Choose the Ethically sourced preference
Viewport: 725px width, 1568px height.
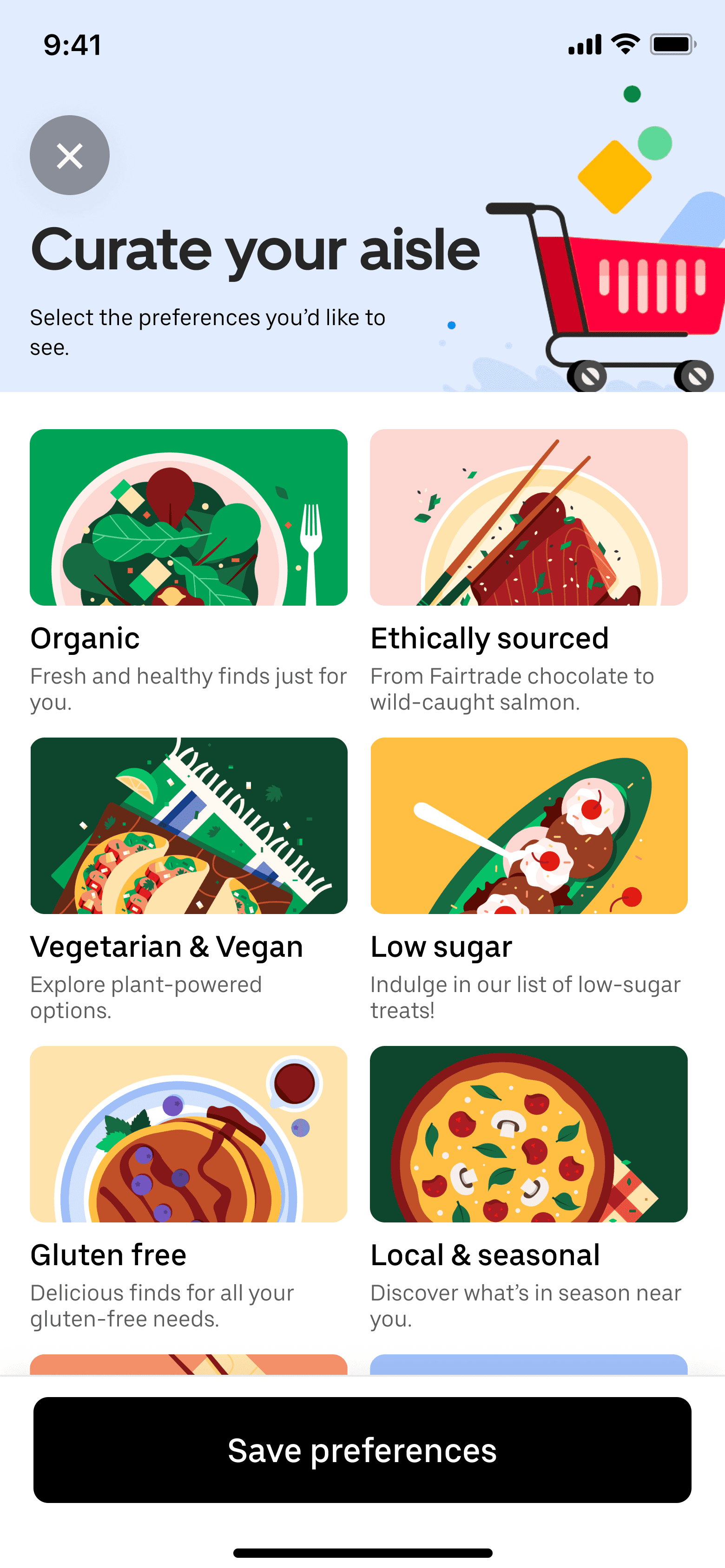pos(528,517)
